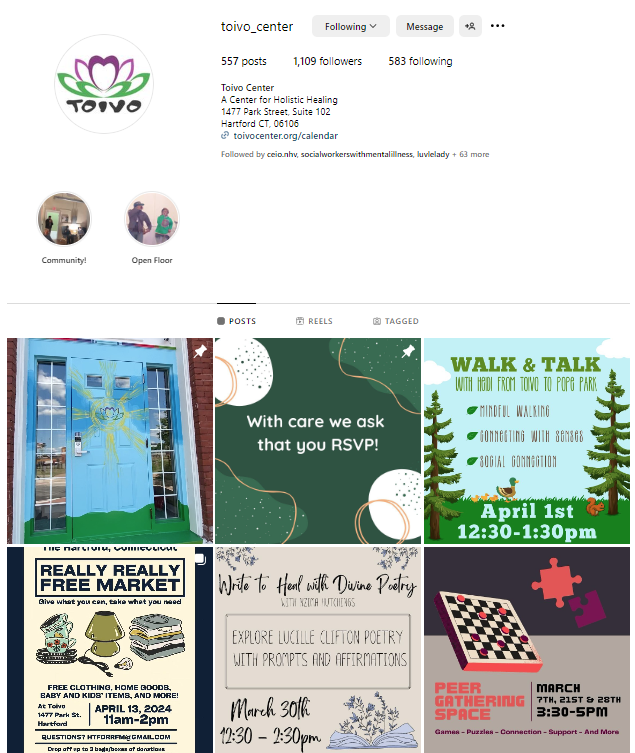Screen dimensions: 635x753
Task: Select the Posts tab
Action: tap(236, 321)
